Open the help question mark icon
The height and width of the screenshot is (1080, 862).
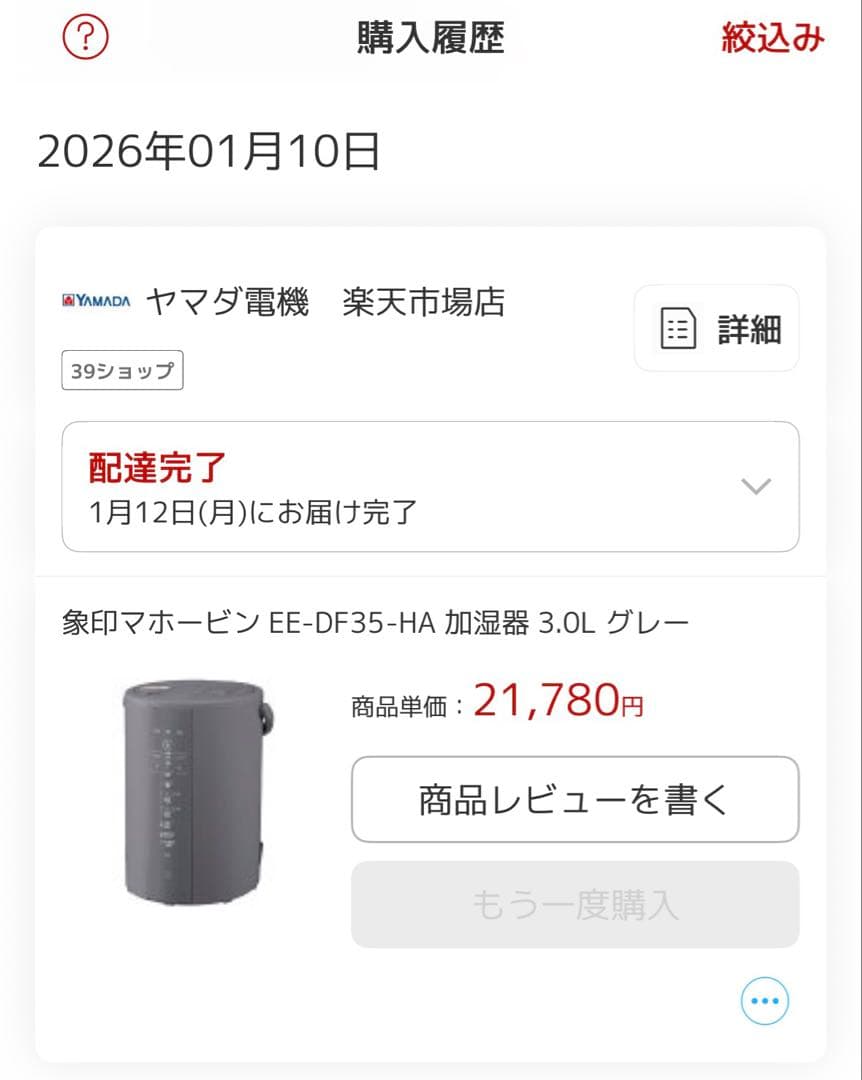tap(86, 36)
